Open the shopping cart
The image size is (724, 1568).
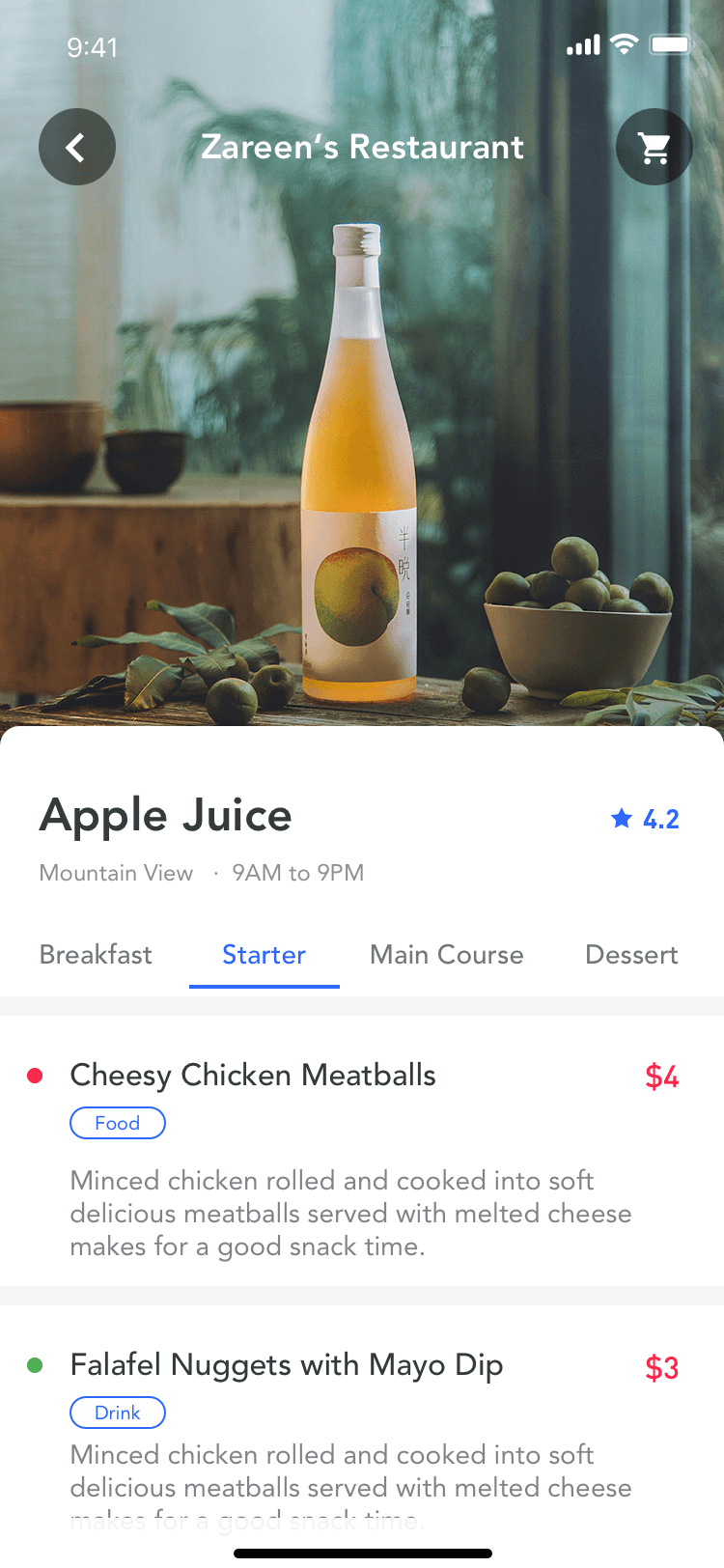pyautogui.click(x=654, y=147)
